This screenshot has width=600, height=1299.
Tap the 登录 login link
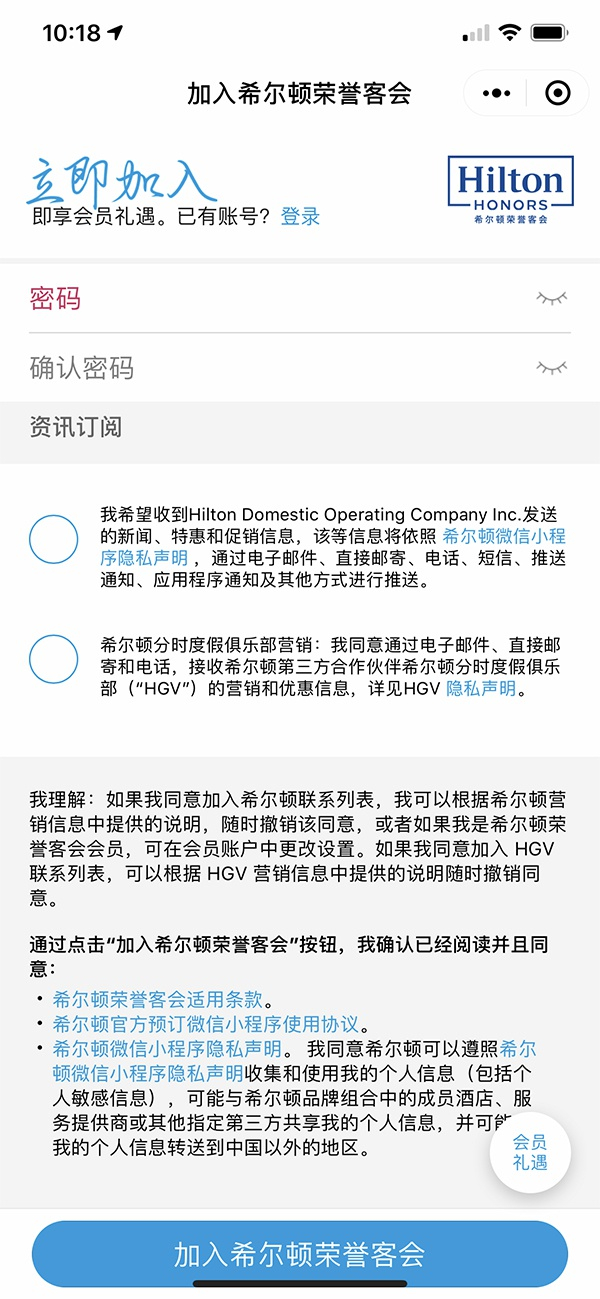coord(301,216)
